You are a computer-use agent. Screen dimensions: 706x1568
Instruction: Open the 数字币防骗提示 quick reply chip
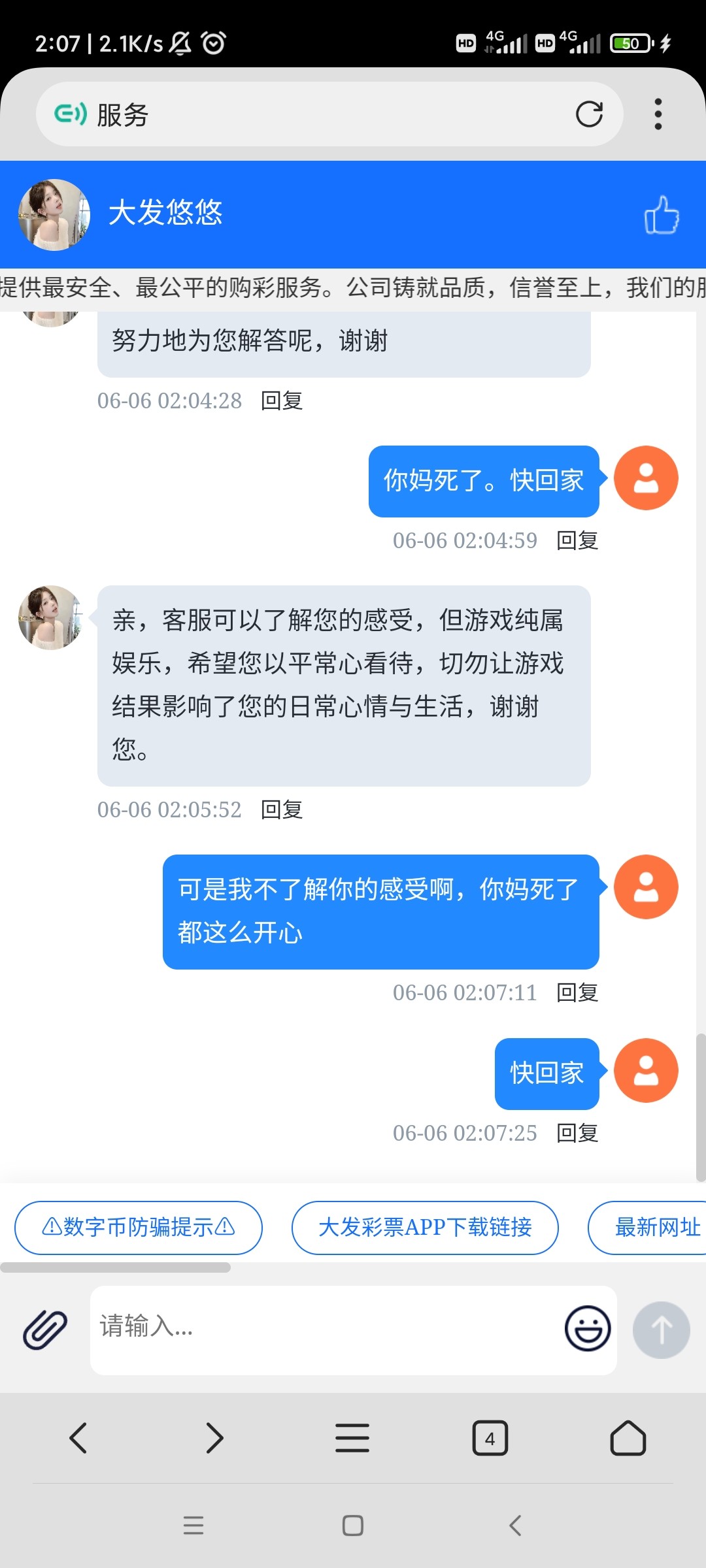click(x=139, y=1227)
